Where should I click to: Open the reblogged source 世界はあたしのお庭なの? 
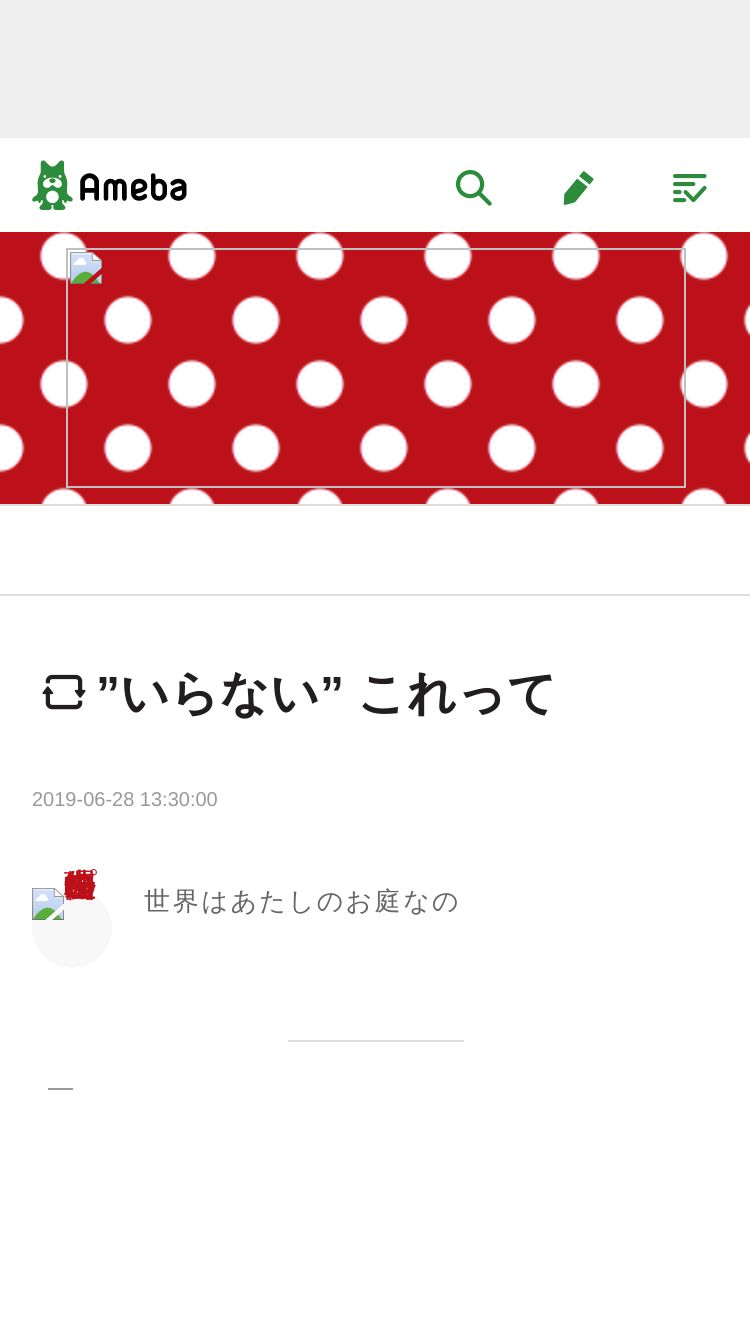[x=301, y=901]
